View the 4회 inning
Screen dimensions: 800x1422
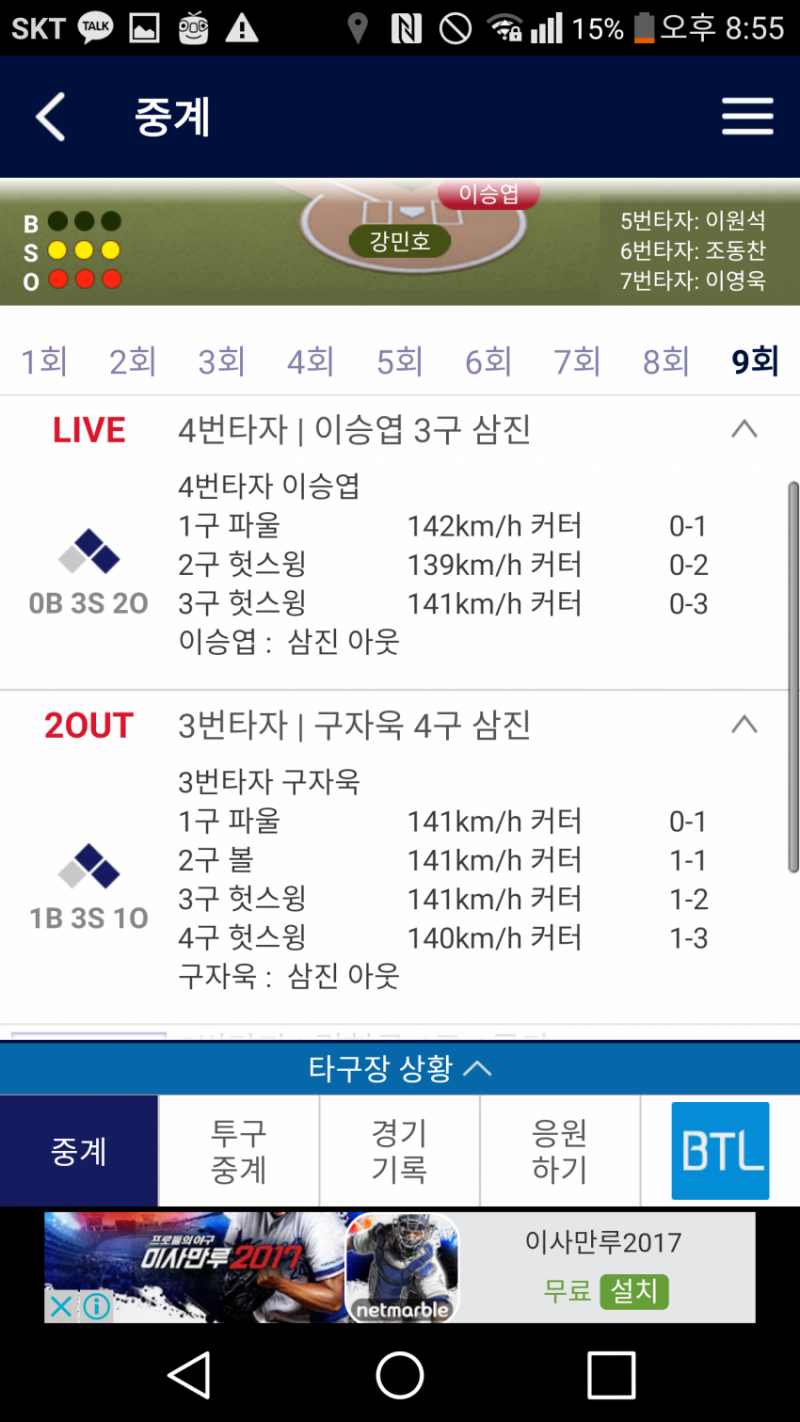(311, 361)
